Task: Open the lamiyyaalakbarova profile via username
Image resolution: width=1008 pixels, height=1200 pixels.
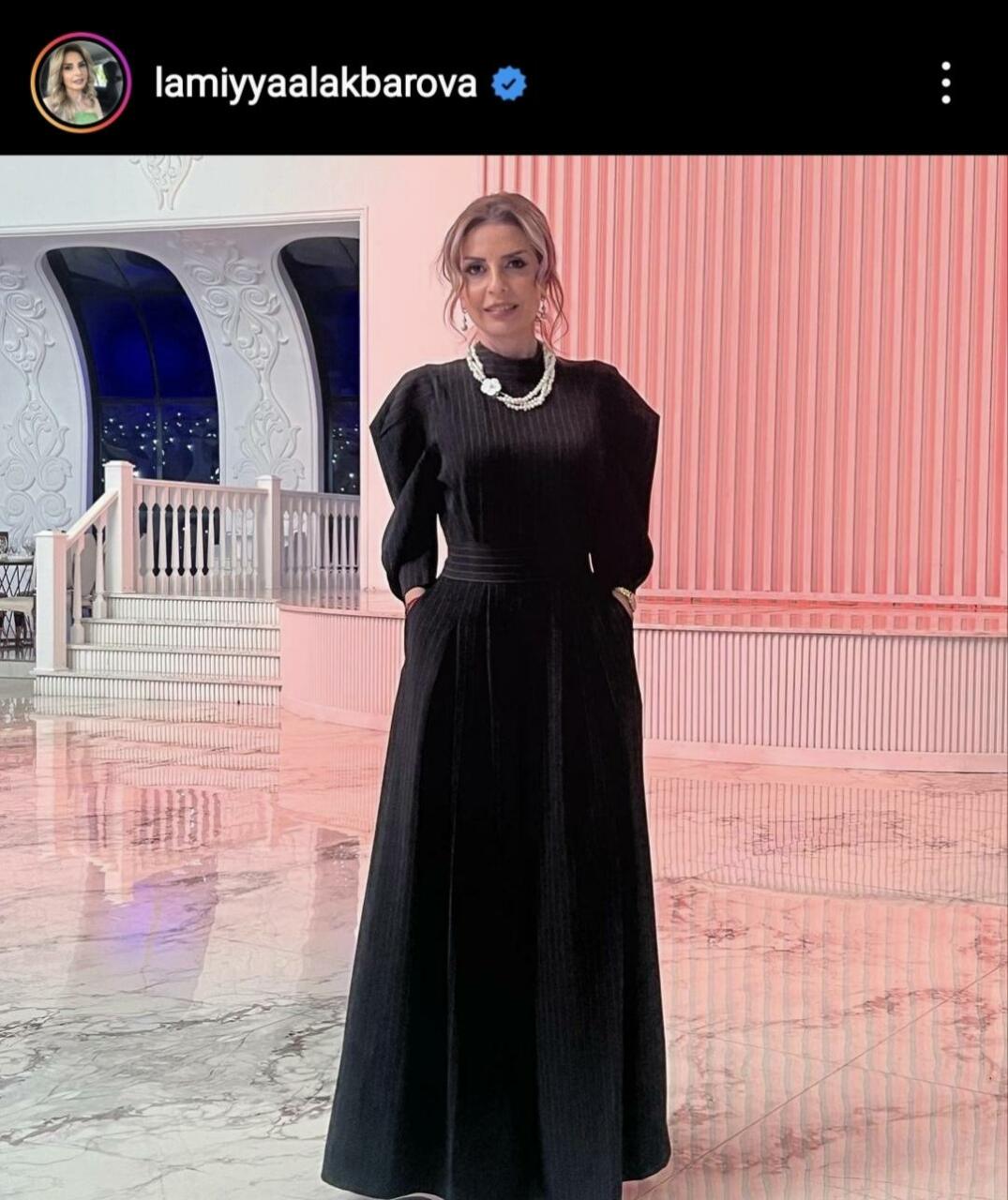Action: (x=316, y=84)
